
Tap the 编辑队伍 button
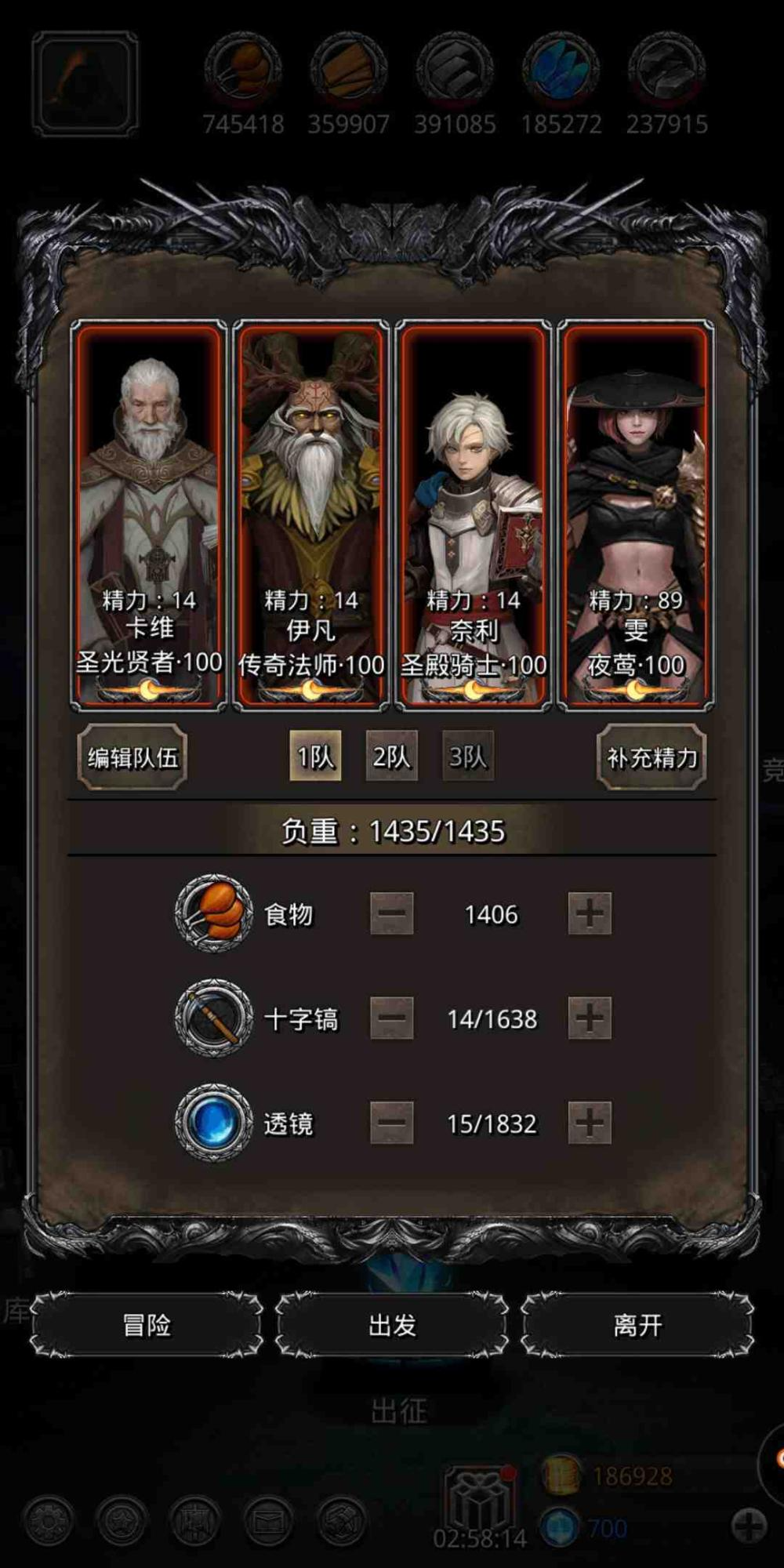pyautogui.click(x=132, y=757)
